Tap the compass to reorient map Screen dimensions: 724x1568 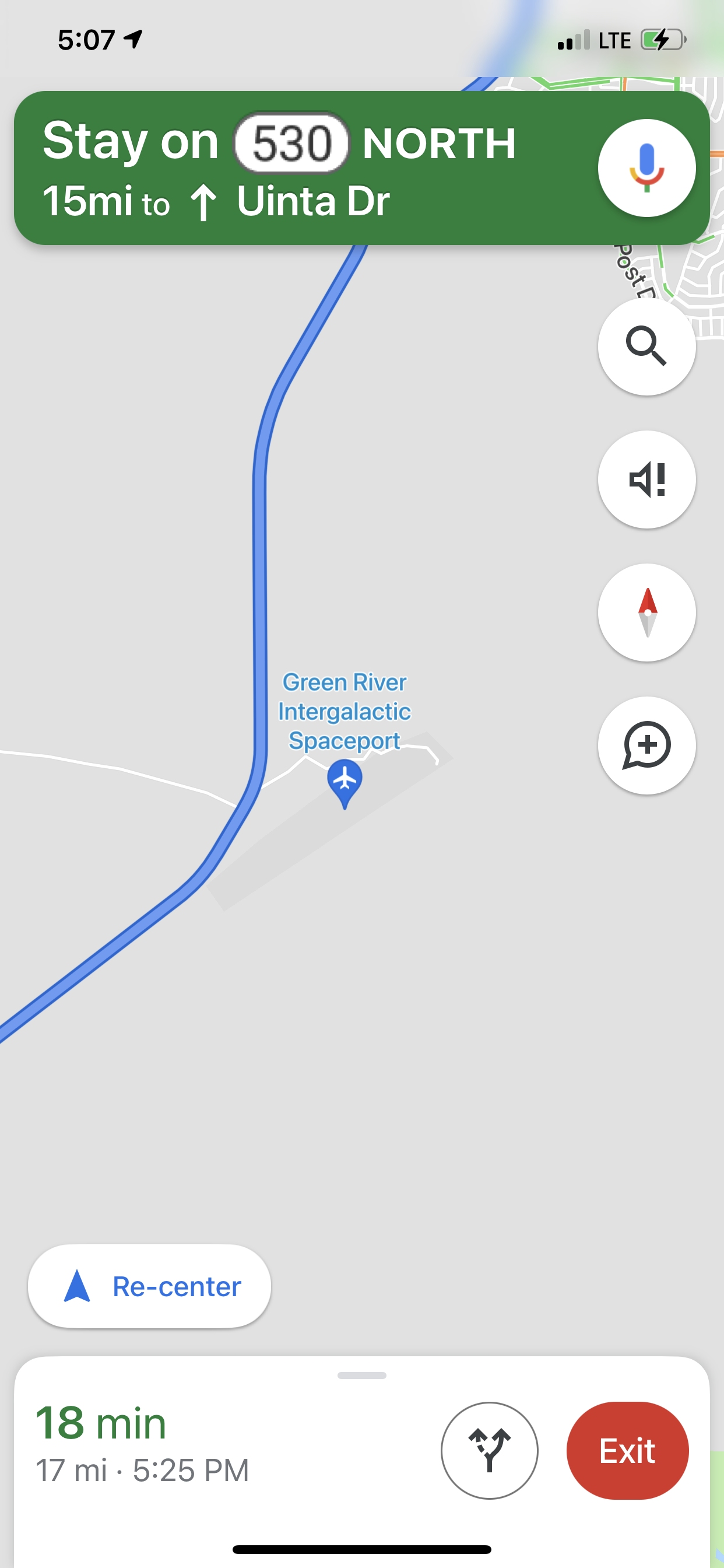click(646, 612)
